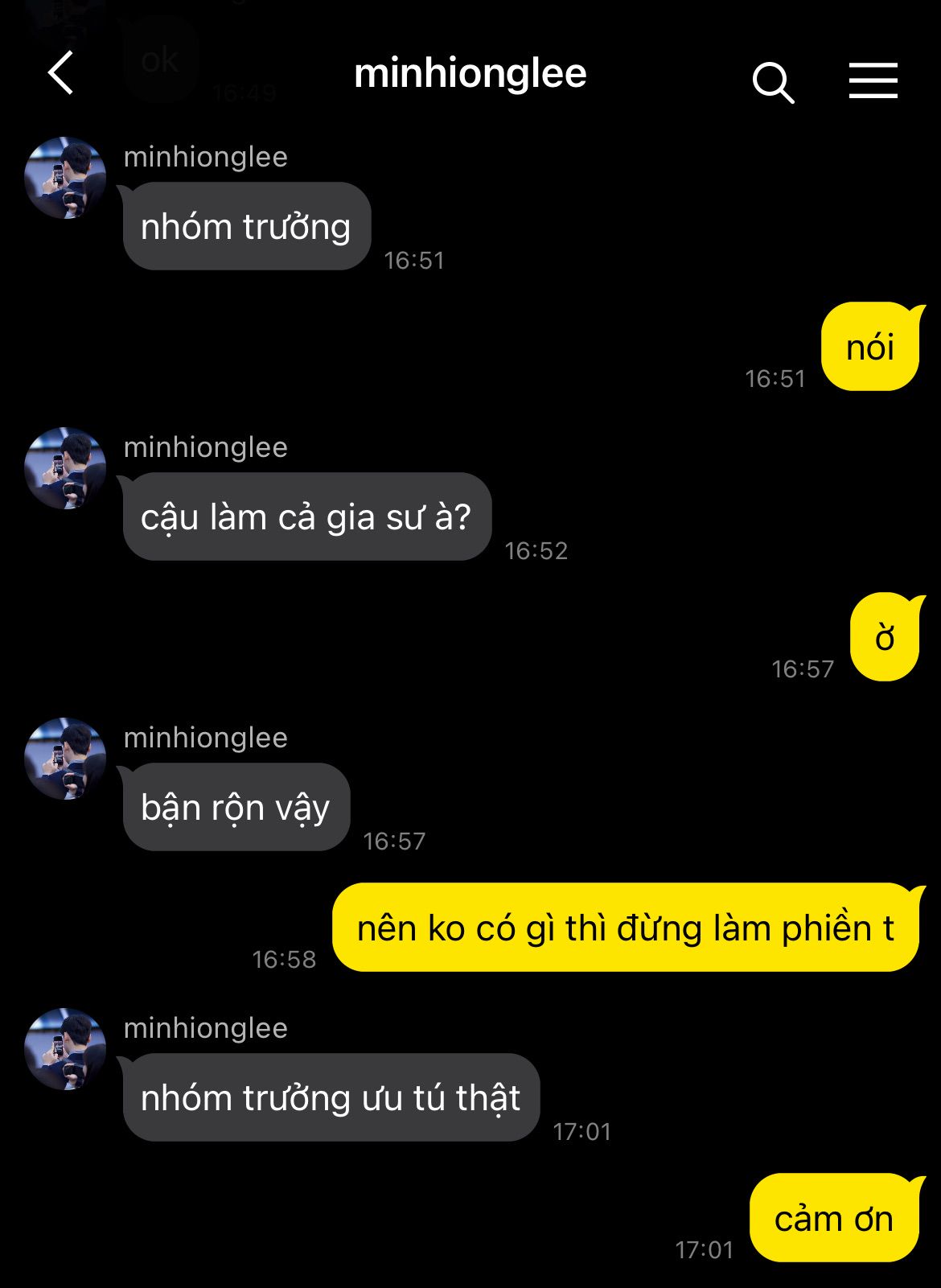Open minhionglee's avatar beside "nhóm trưởng" at 16:51
Screen dimensions: 941x1288
click(65, 178)
